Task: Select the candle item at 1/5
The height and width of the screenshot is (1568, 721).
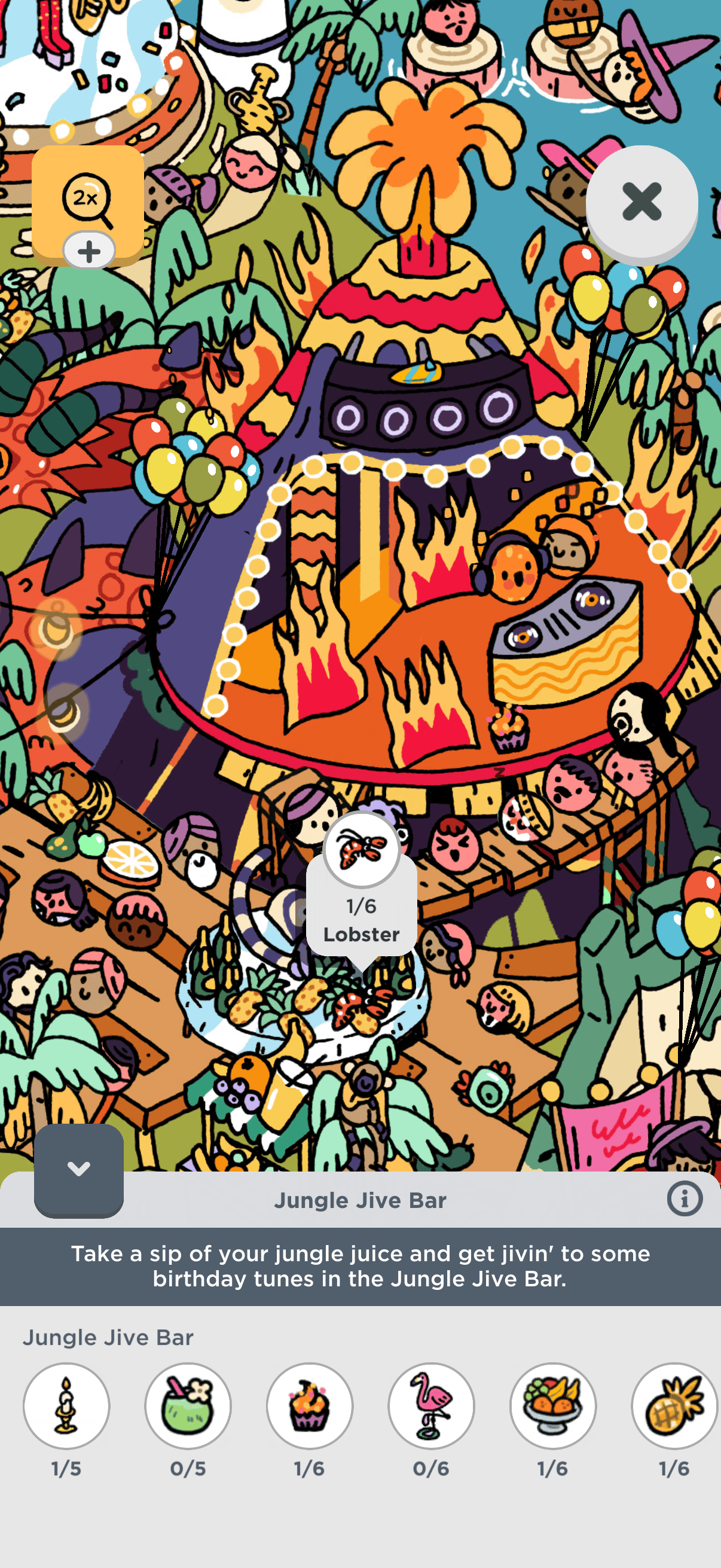Action: point(66,1405)
